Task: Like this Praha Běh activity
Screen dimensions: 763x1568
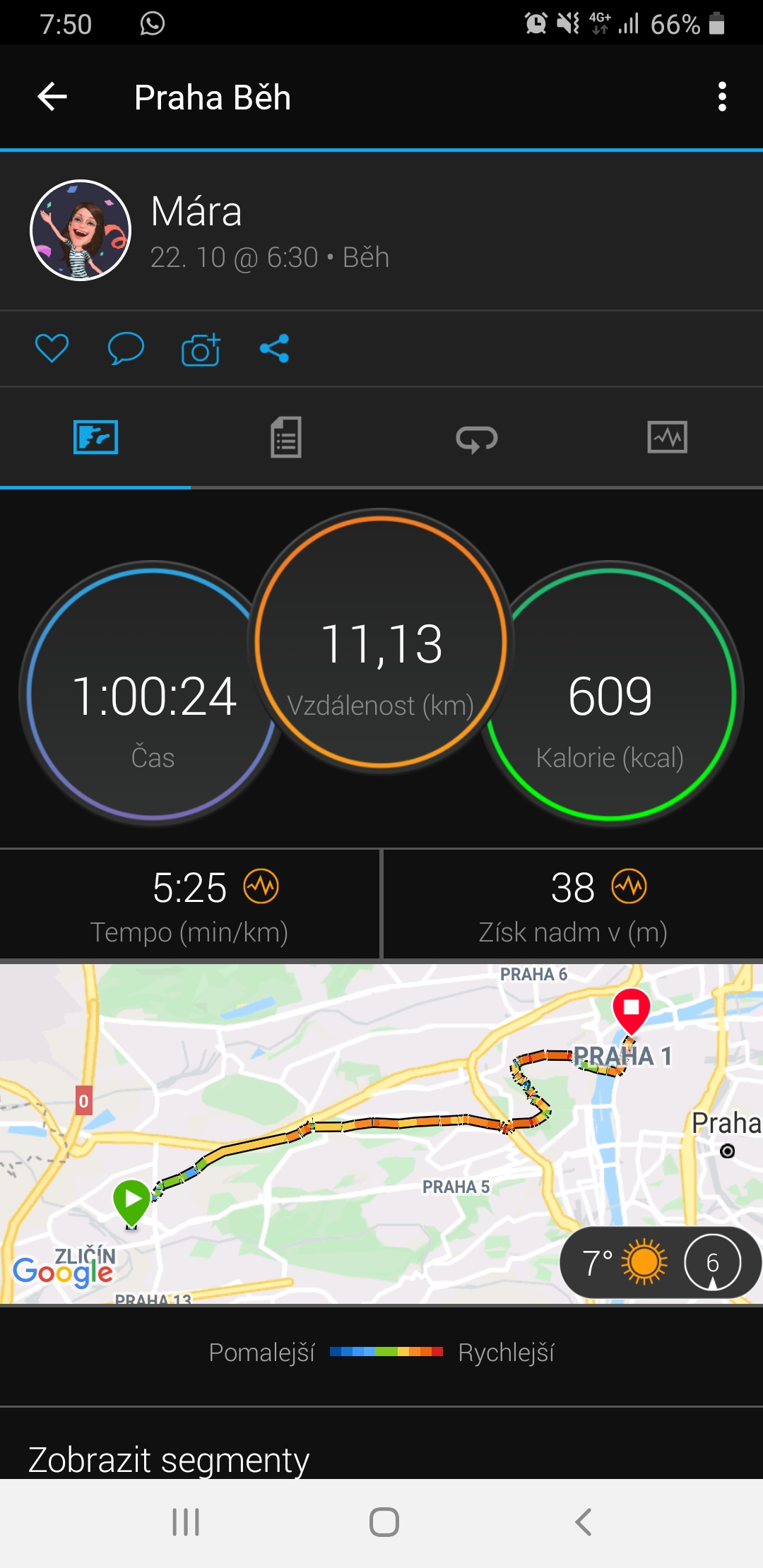Action: 52,348
